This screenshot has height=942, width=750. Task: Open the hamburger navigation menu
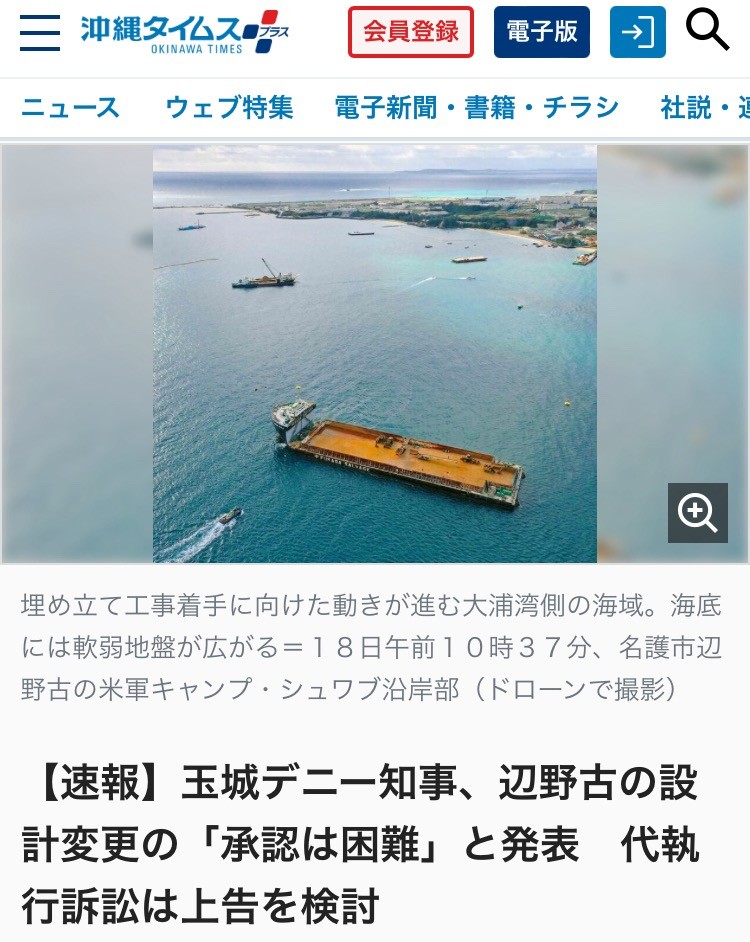tap(40, 32)
